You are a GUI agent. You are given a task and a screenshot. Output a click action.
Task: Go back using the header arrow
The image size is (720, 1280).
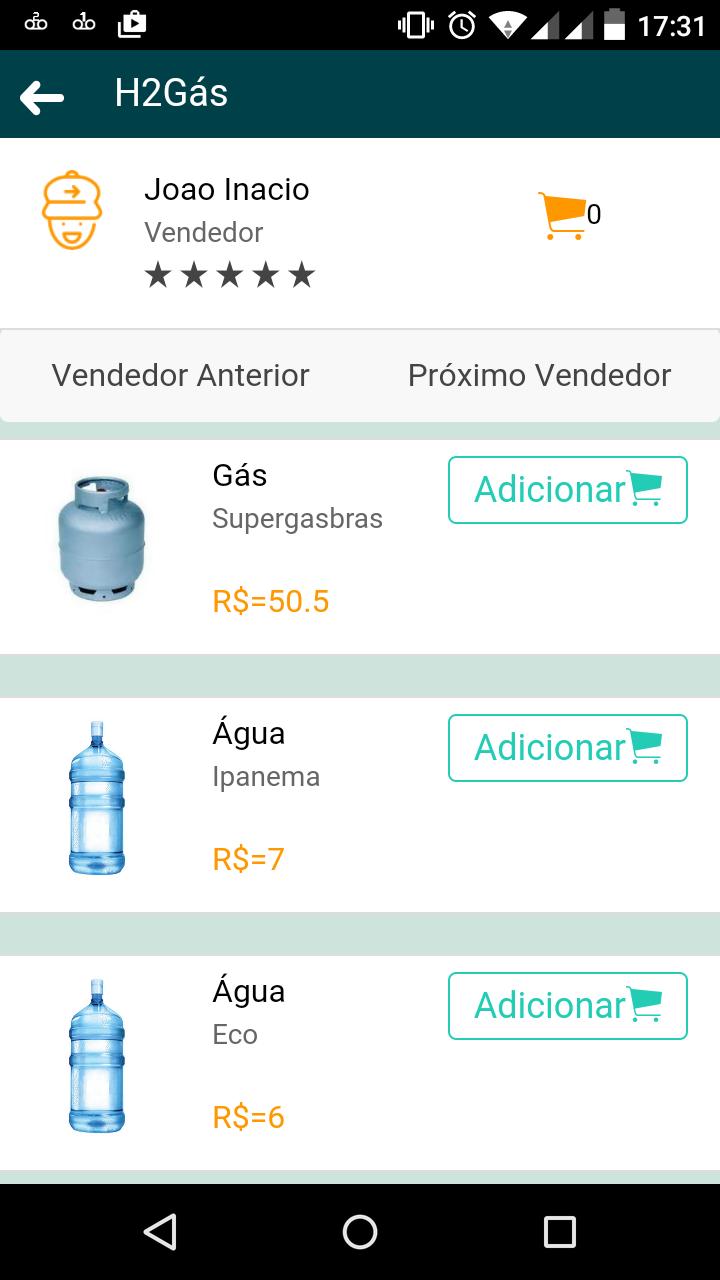tap(42, 97)
